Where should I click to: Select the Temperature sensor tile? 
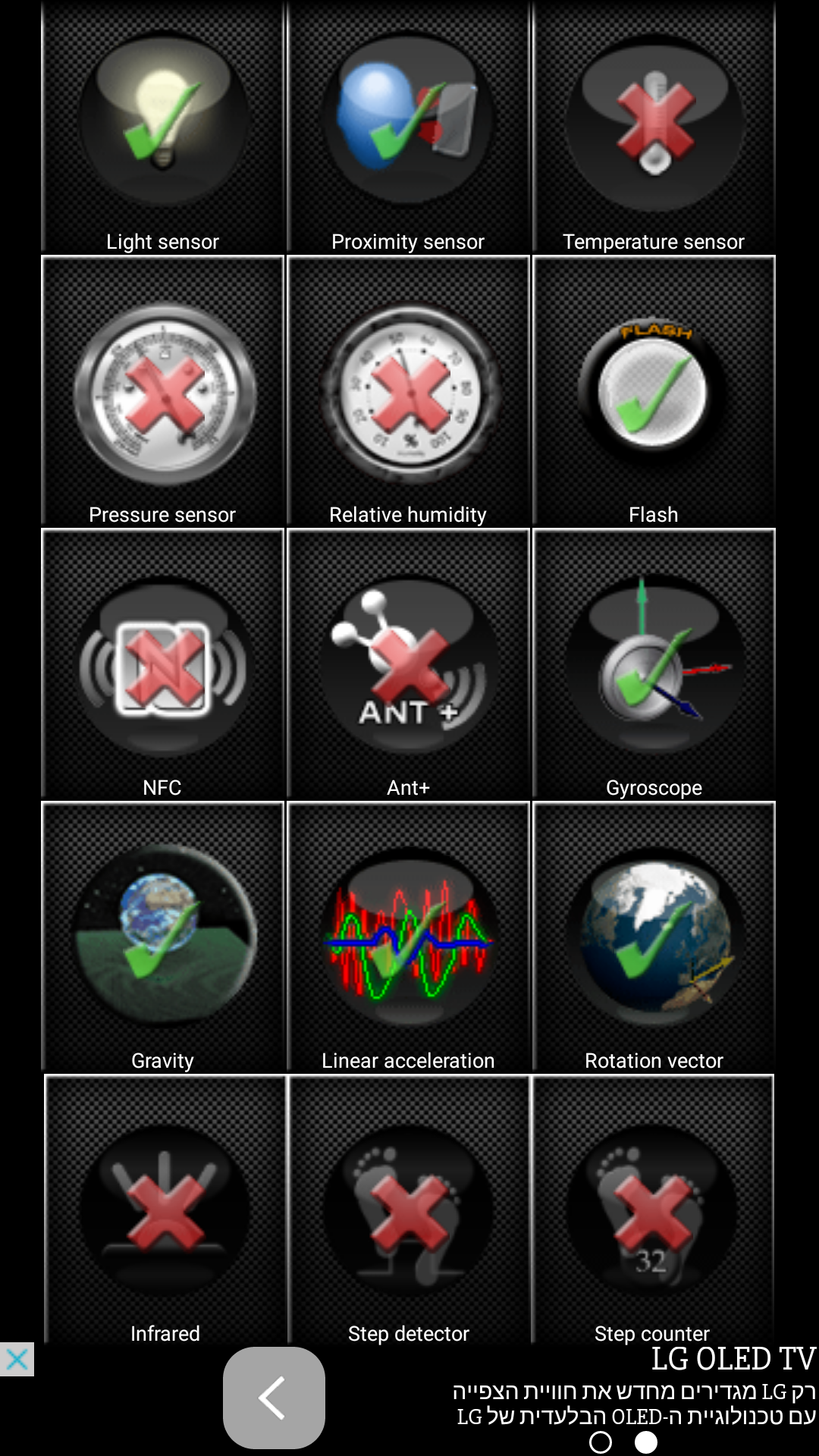pos(654,129)
